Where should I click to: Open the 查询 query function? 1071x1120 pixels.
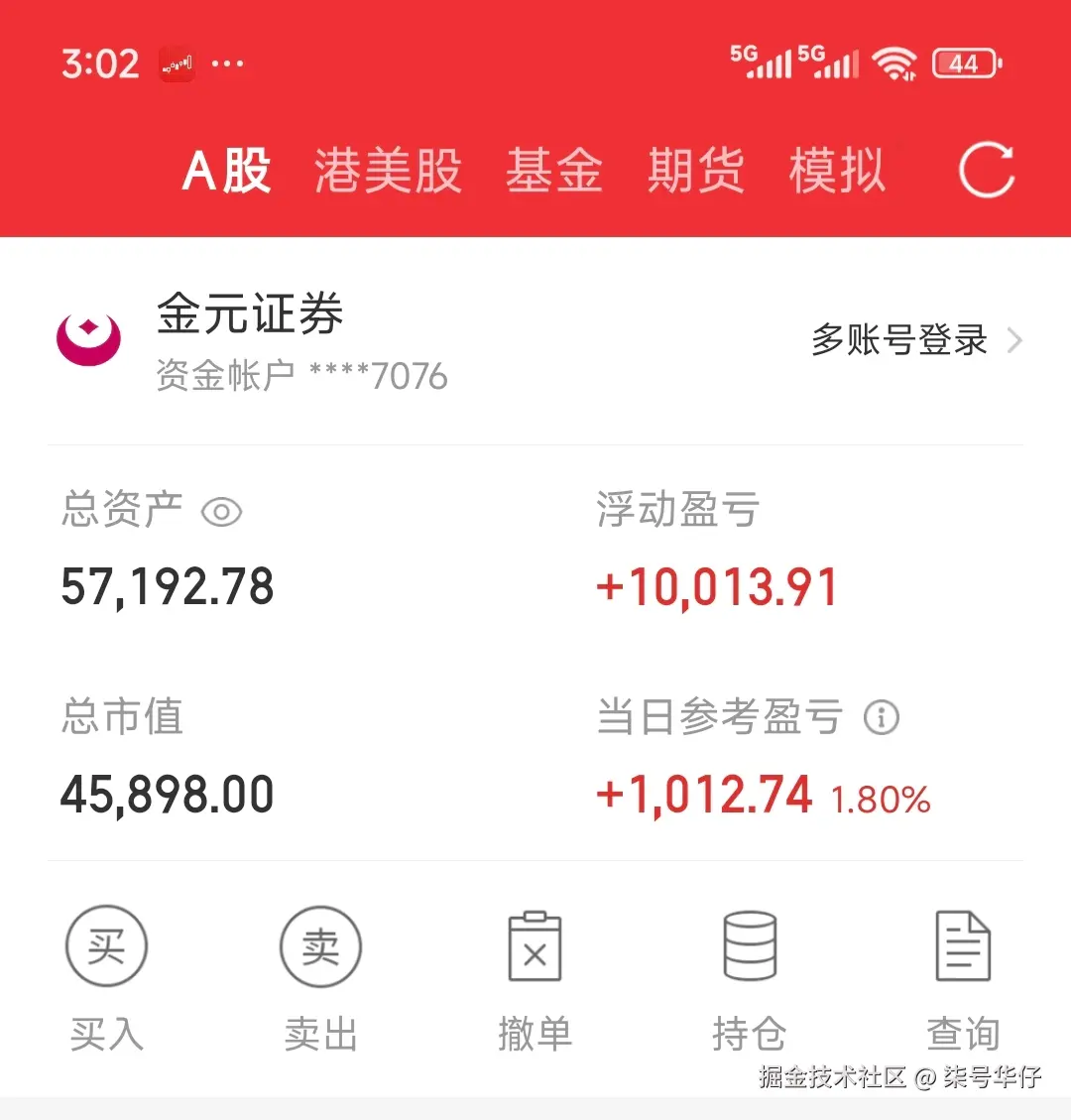(963, 945)
